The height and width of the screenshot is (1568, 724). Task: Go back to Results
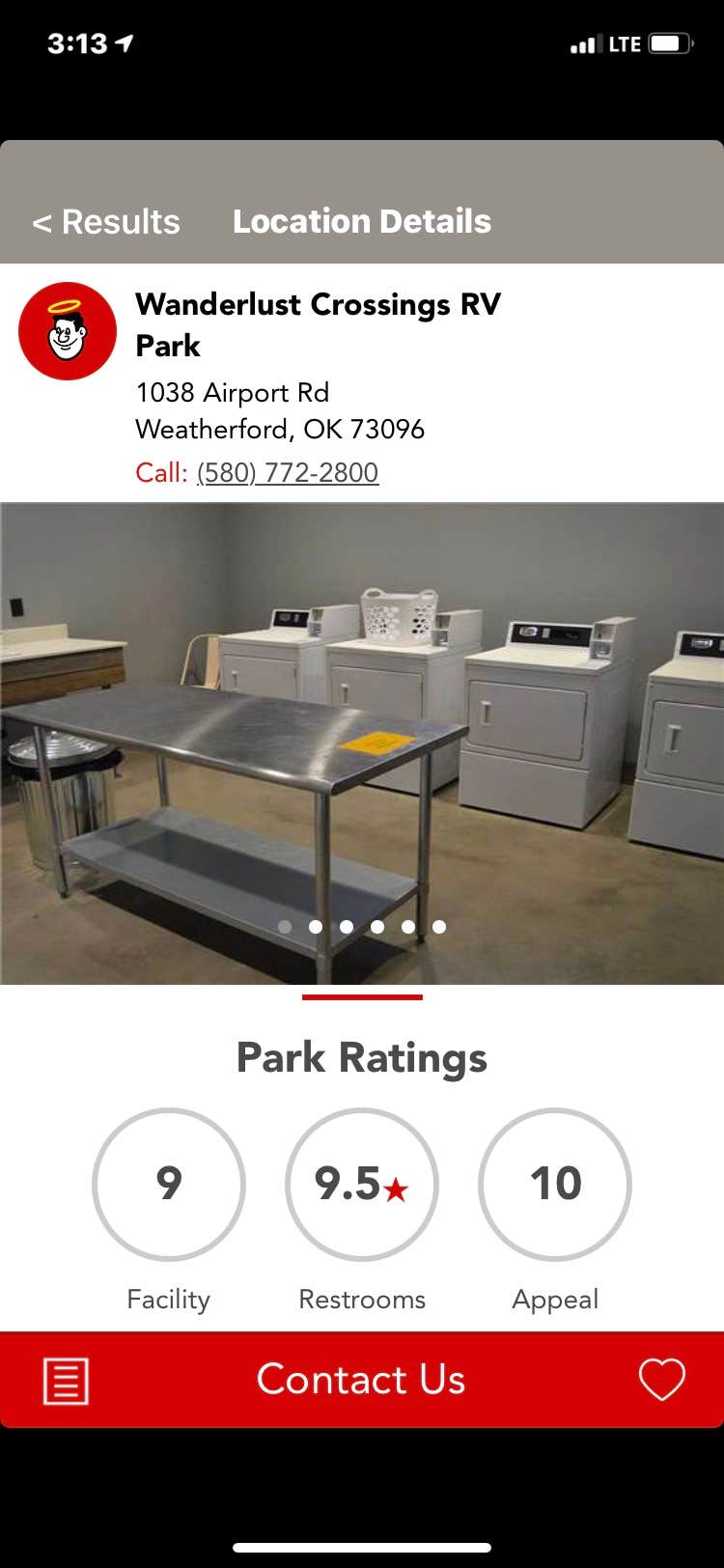[106, 222]
